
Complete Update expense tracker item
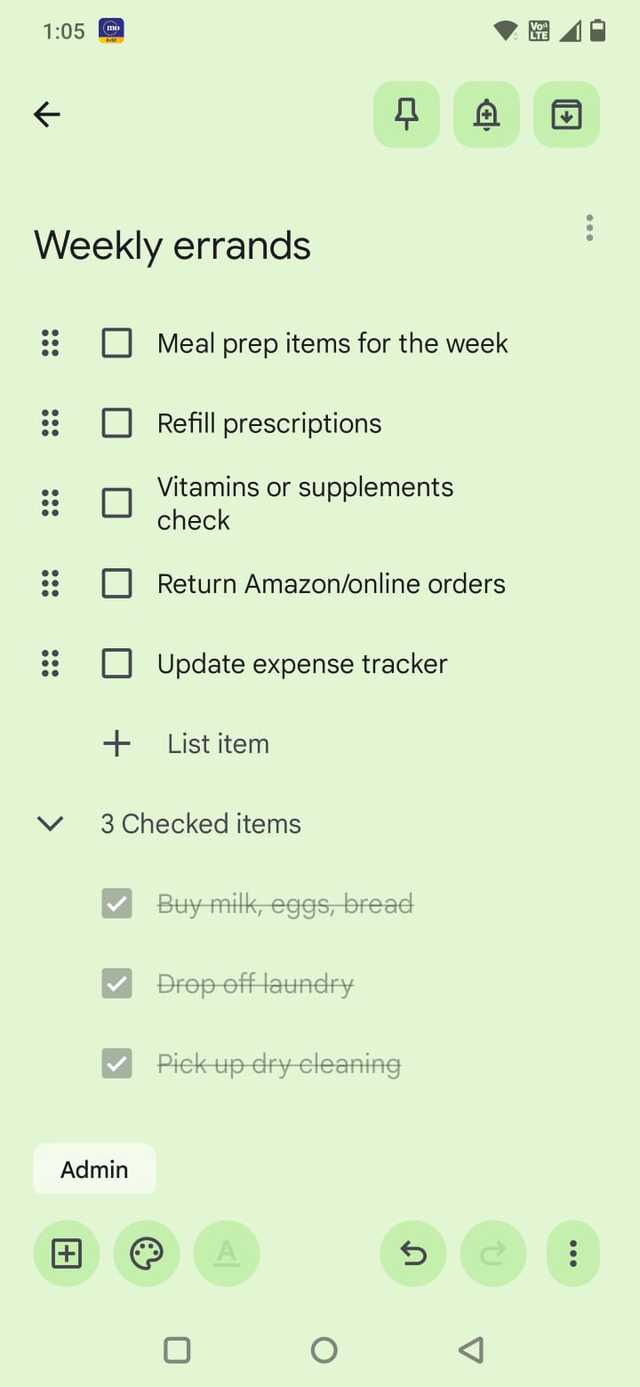pos(117,664)
